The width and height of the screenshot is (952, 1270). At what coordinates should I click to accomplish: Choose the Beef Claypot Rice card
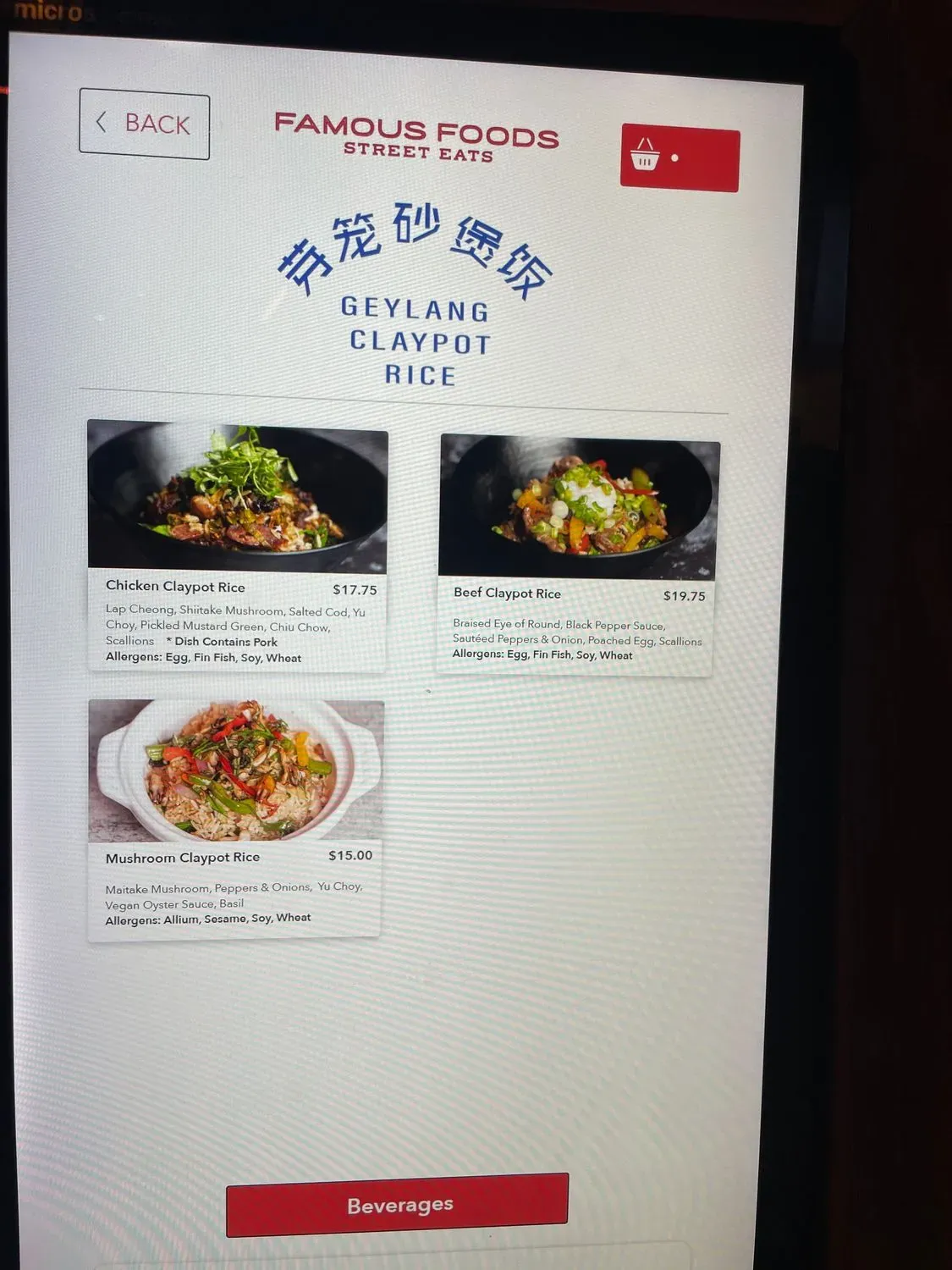pos(577,555)
